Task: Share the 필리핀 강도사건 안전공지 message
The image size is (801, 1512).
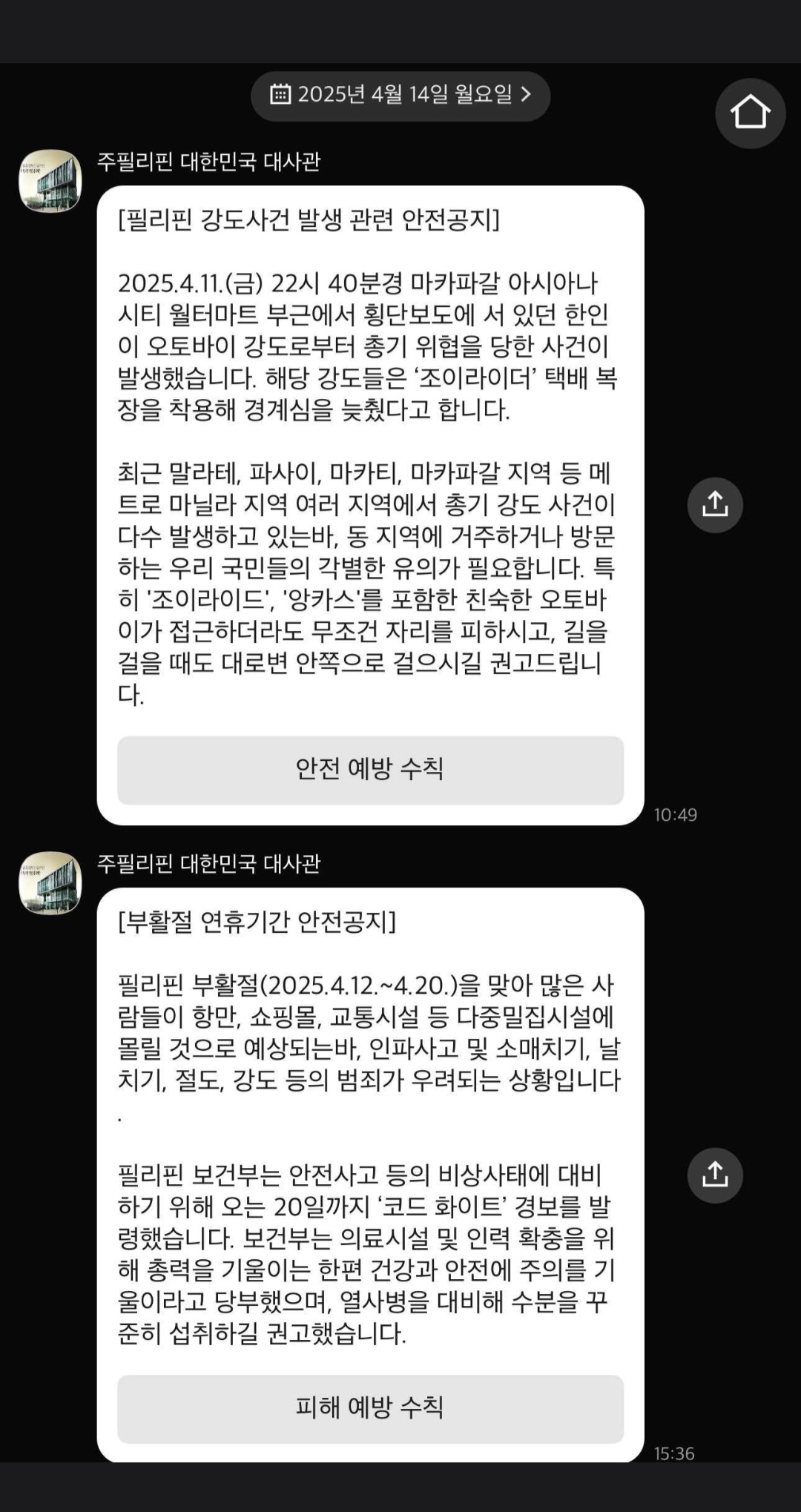Action: tap(715, 505)
